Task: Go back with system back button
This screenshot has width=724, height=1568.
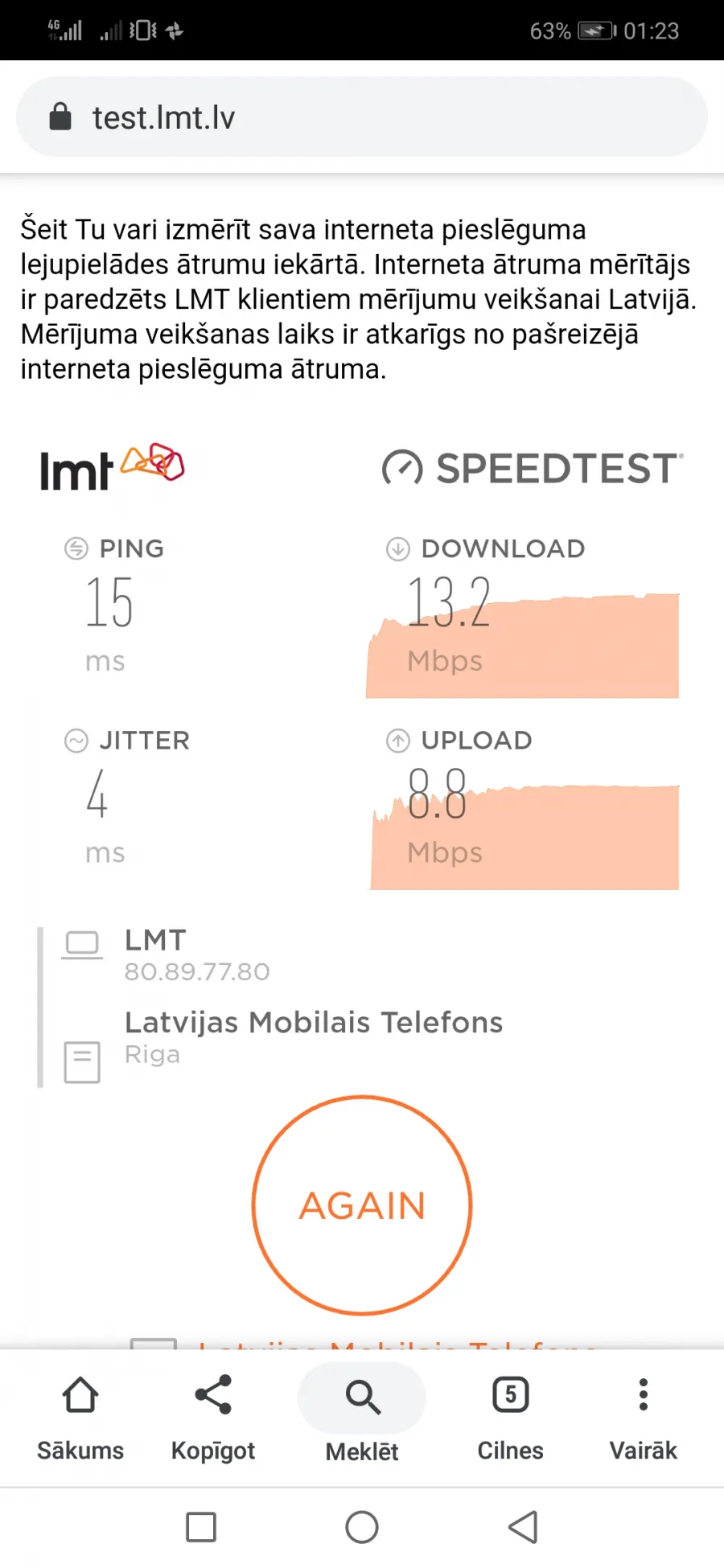Action: 524,1527
